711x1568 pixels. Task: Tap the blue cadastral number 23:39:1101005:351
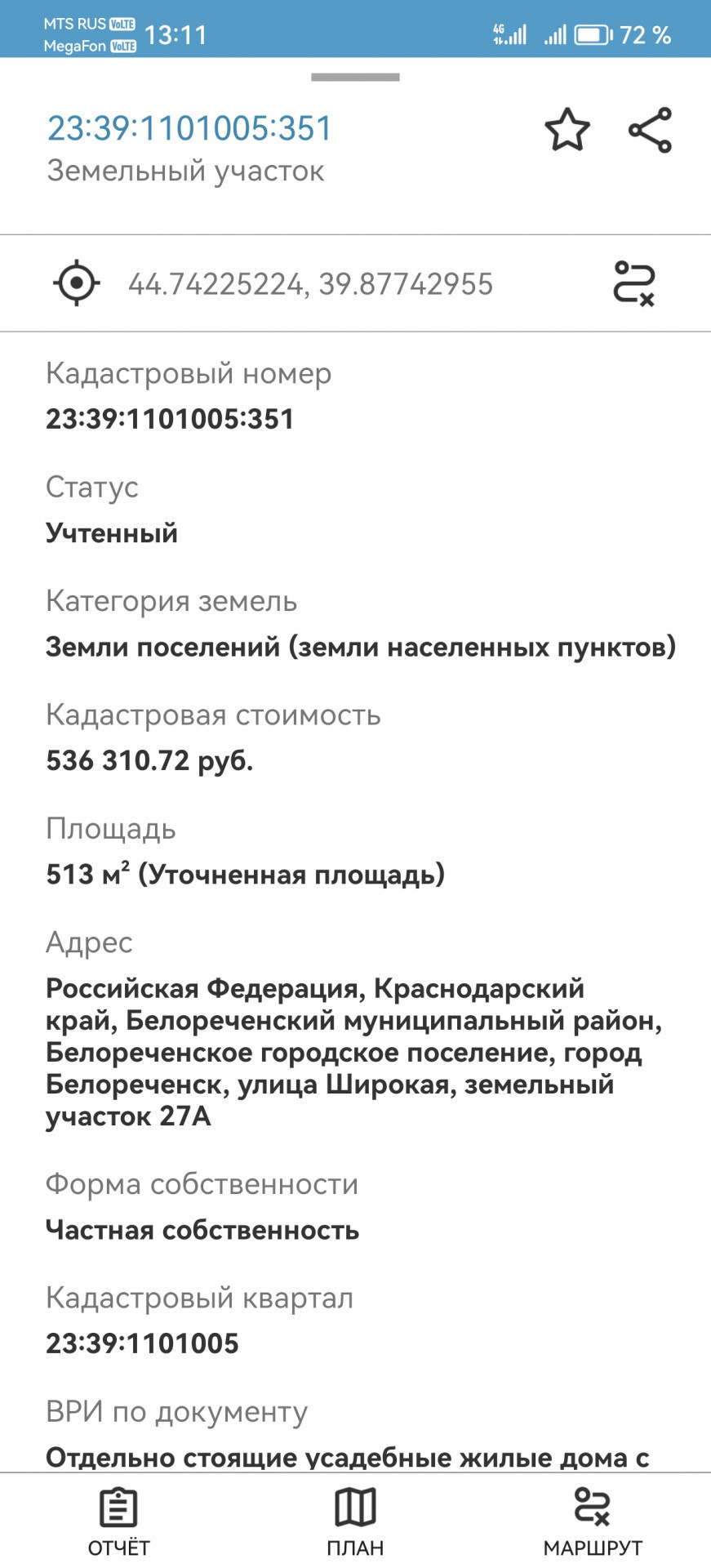(x=189, y=128)
